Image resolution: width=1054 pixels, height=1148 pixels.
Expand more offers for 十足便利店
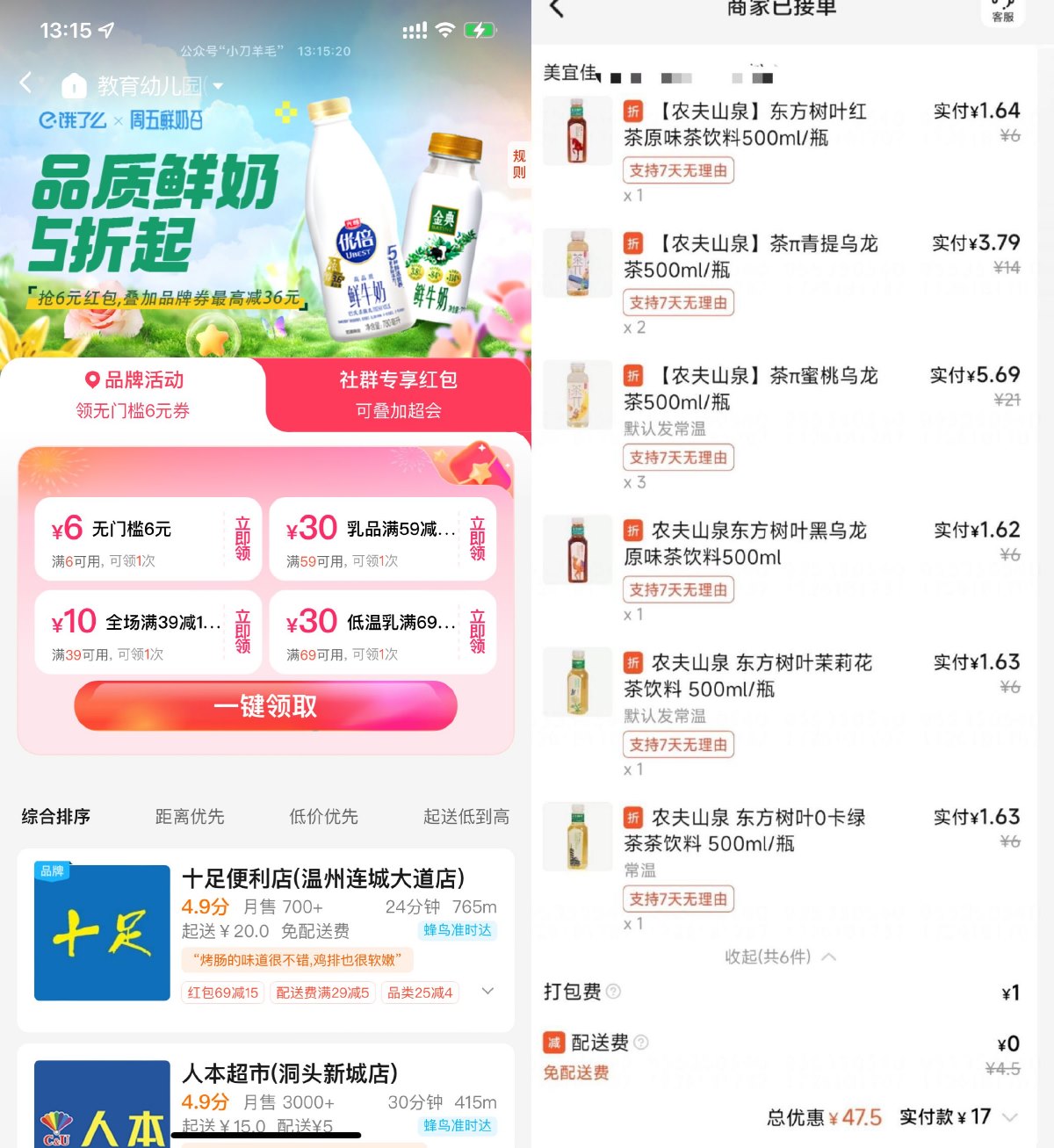pos(488,992)
